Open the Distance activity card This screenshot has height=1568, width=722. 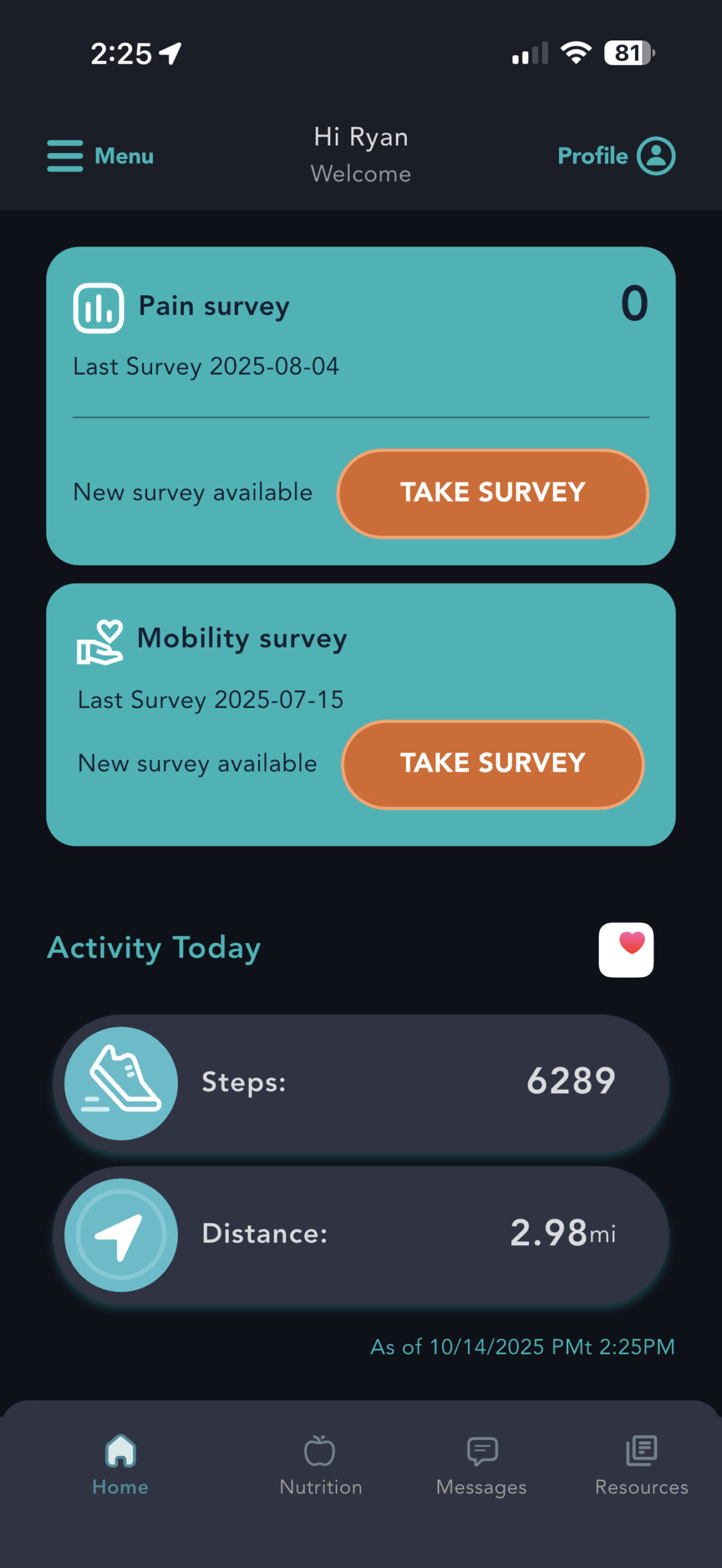pyautogui.click(x=361, y=1235)
